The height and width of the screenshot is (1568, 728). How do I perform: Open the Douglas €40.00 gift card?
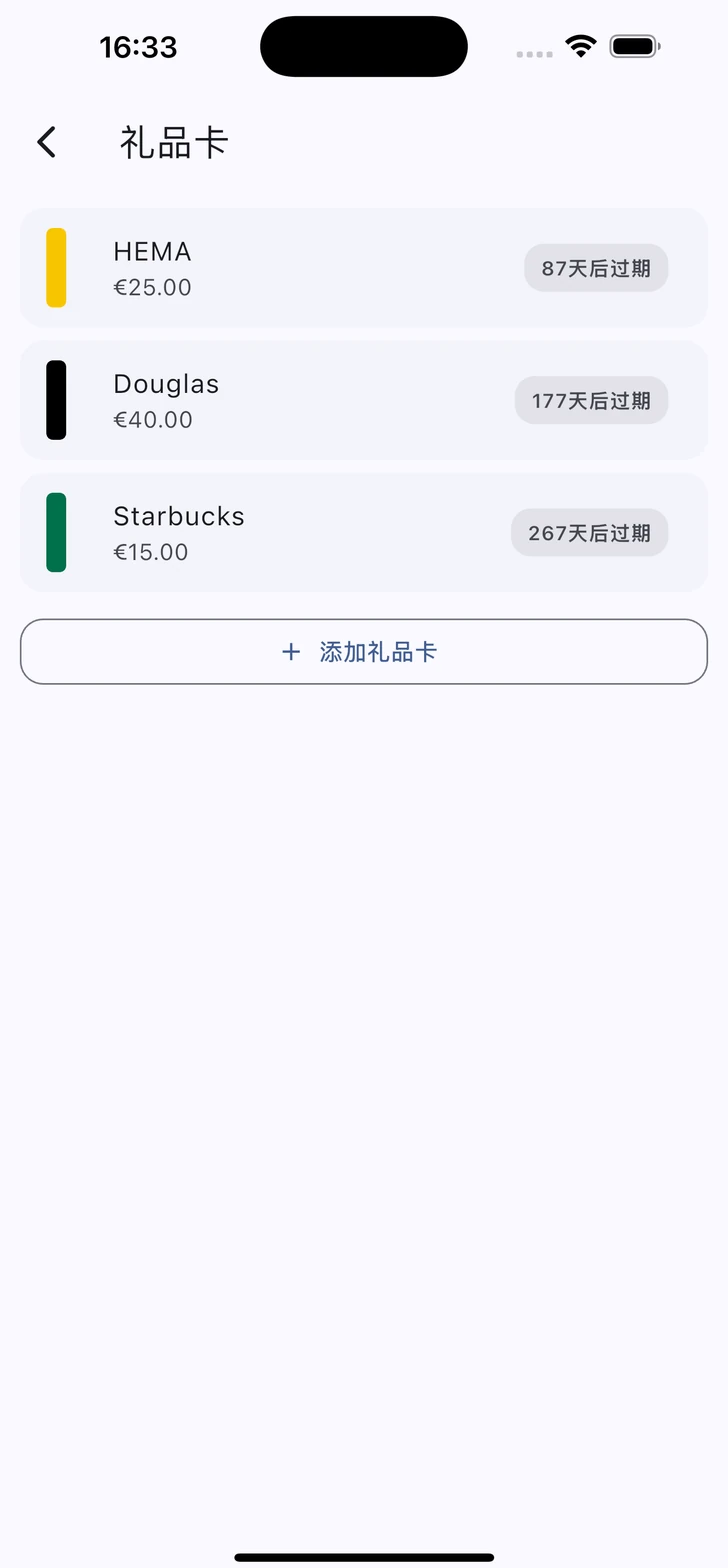[x=364, y=400]
